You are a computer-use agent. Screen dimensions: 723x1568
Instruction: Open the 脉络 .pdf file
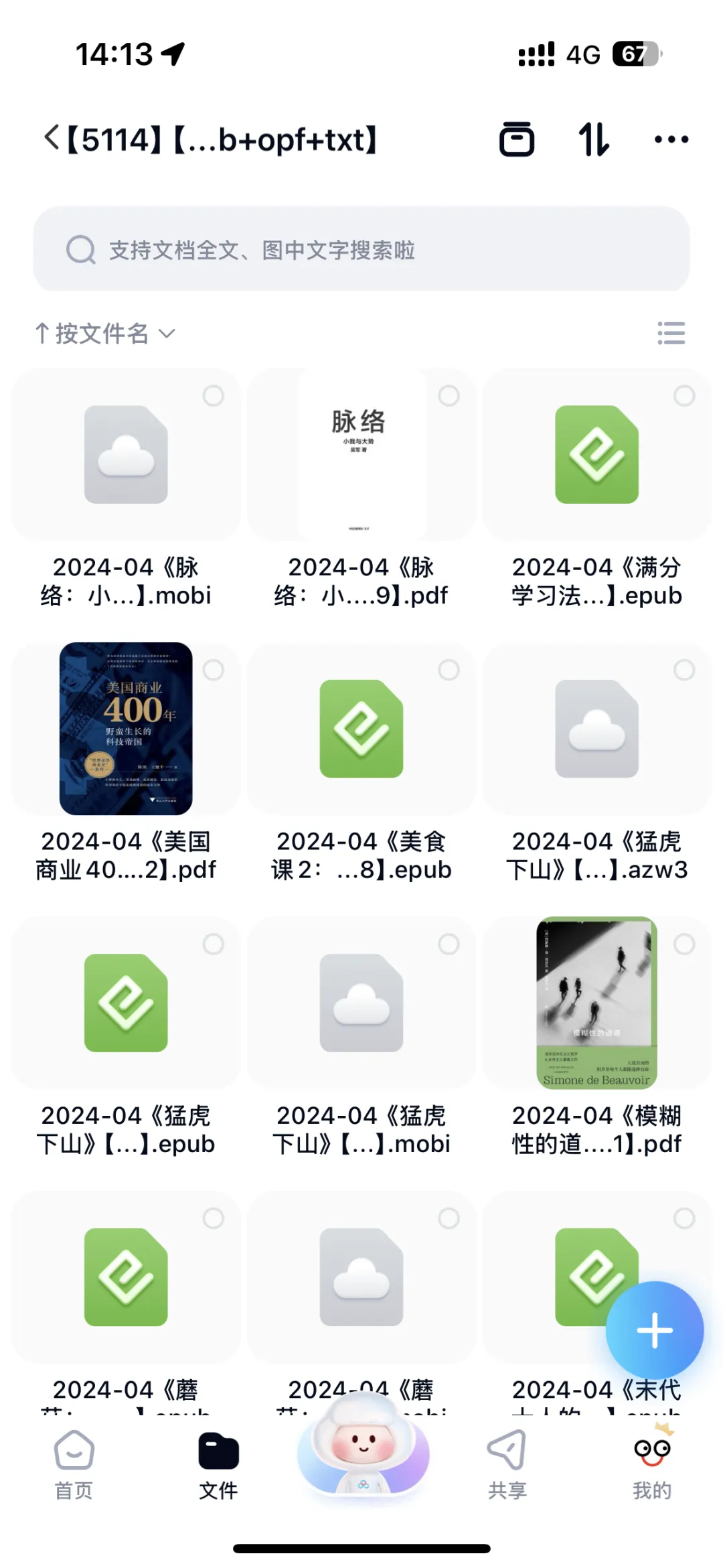point(361,455)
